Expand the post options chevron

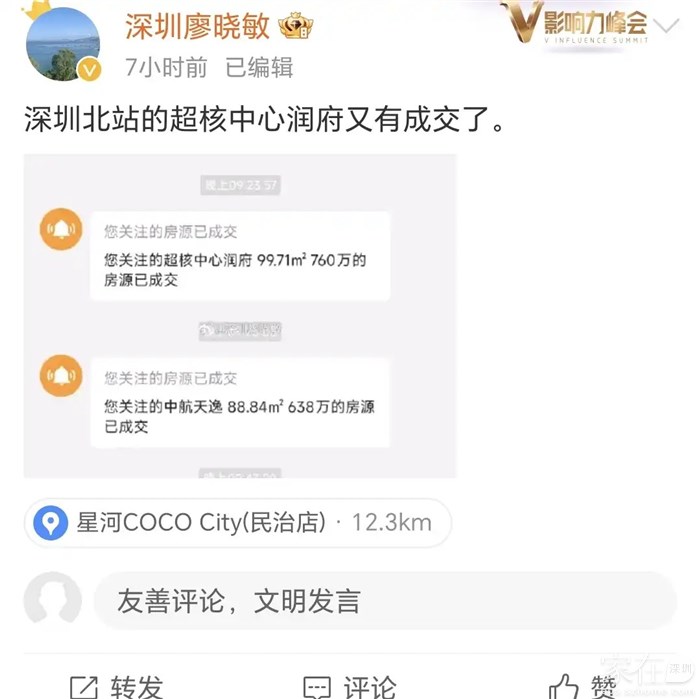tap(667, 25)
